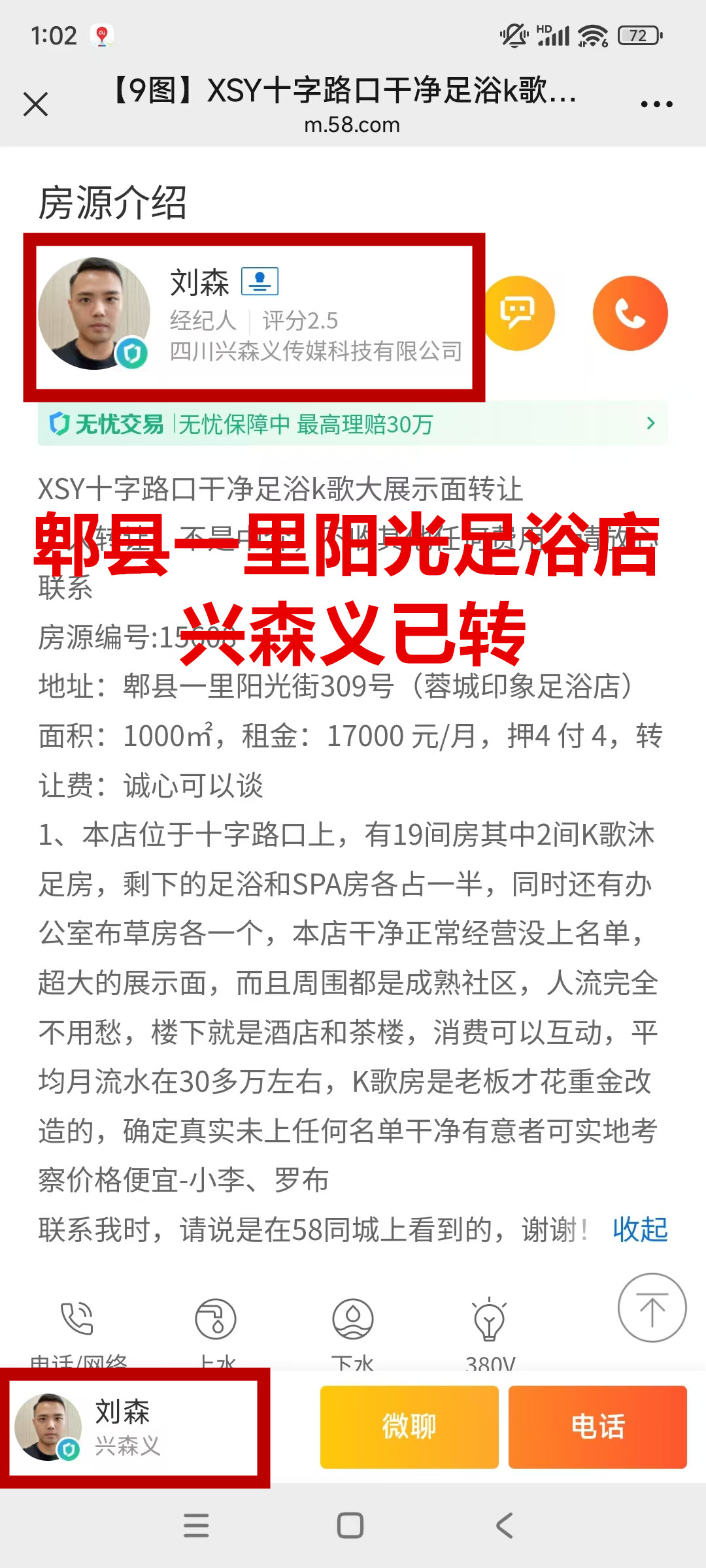706x1568 pixels.
Task: Open recent apps from navigation bar
Action: coord(196,1526)
